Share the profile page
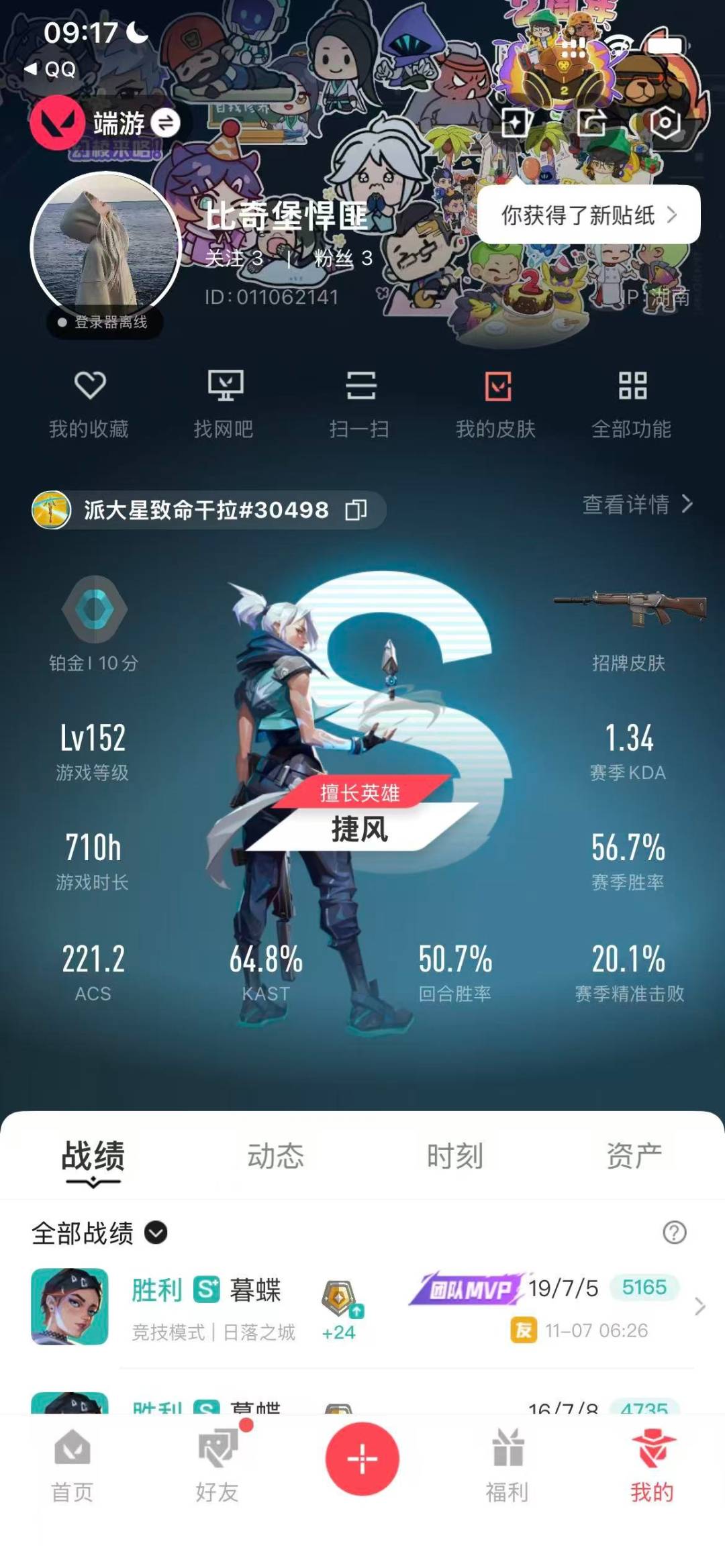This screenshot has height=1568, width=725. [x=591, y=123]
